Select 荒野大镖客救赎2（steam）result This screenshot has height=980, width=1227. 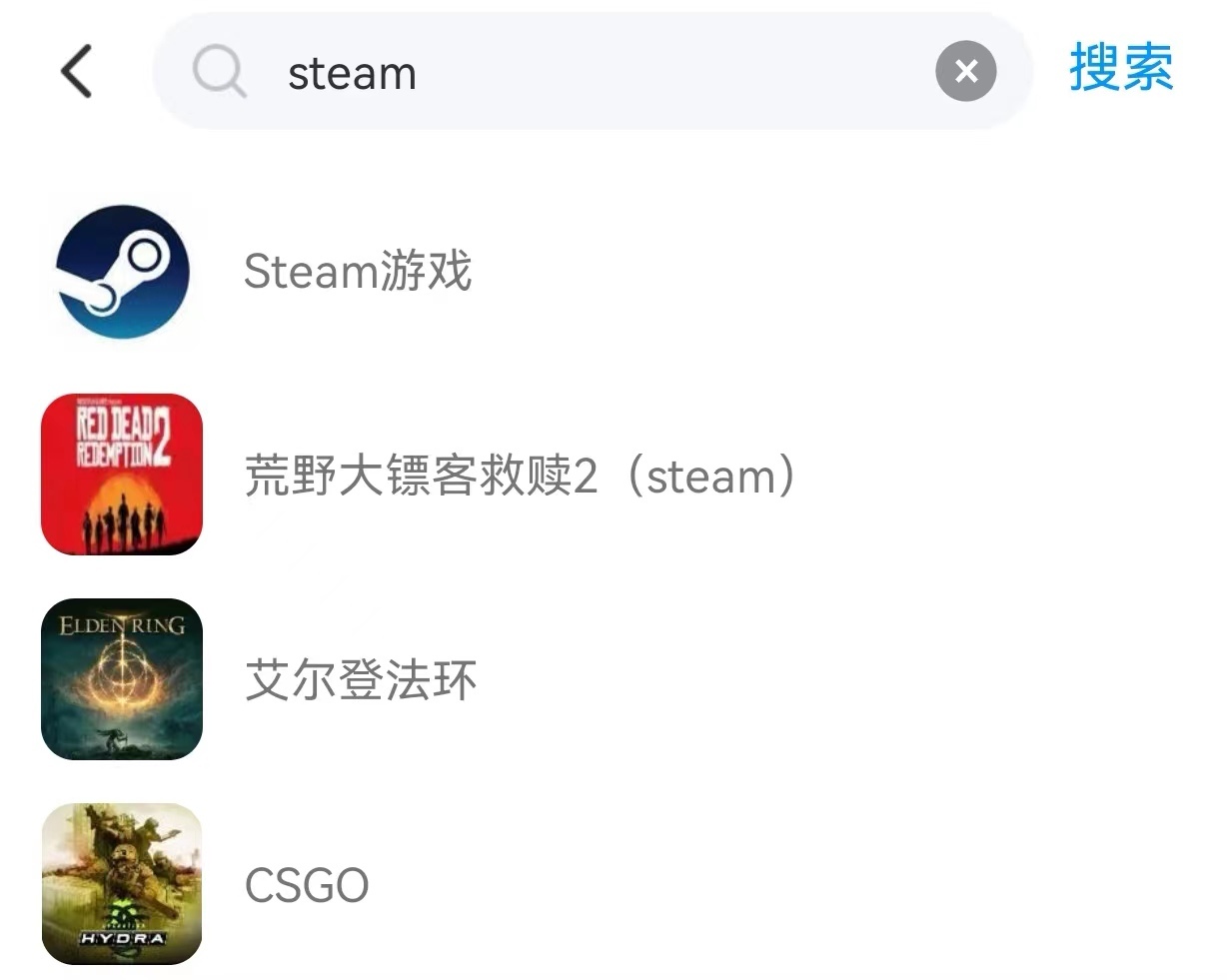(x=520, y=476)
